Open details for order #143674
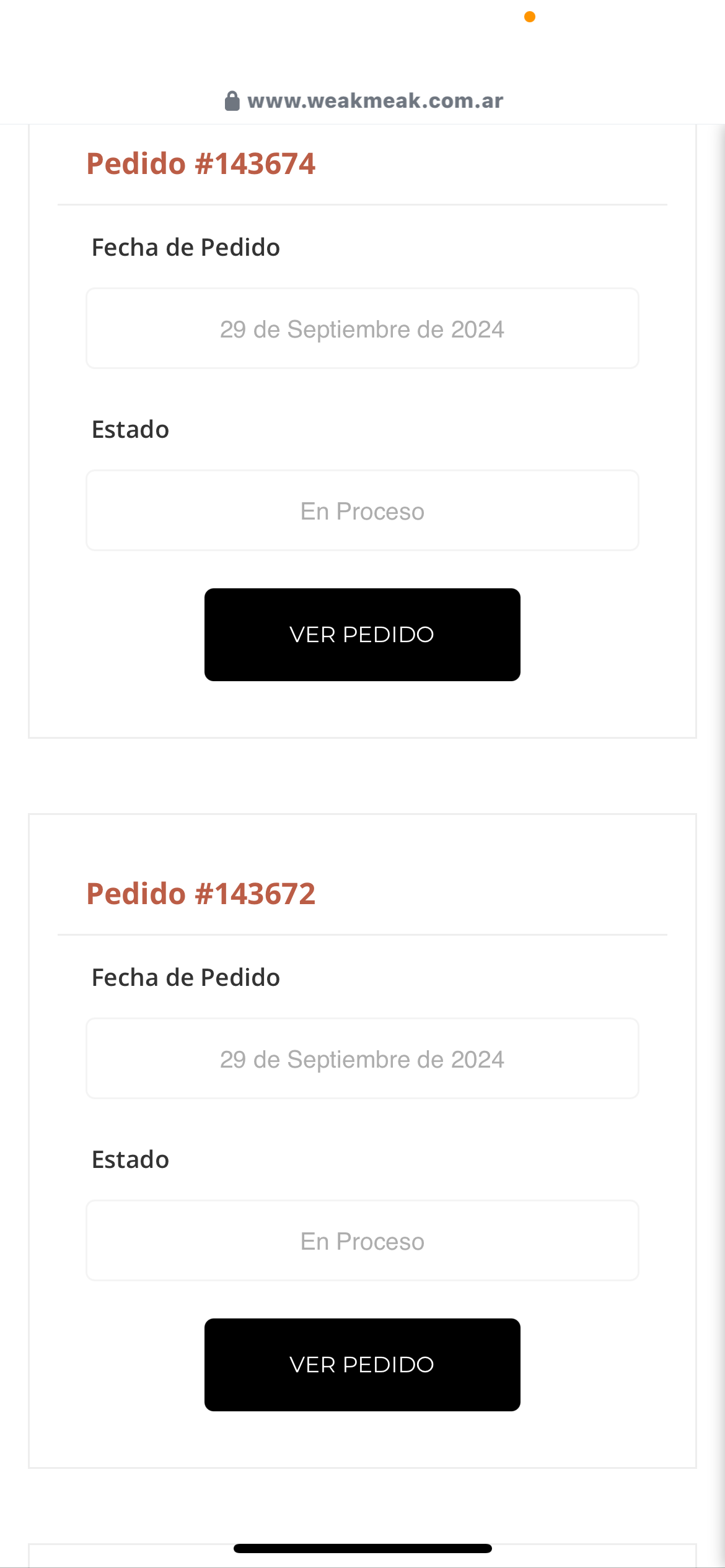 [362, 635]
